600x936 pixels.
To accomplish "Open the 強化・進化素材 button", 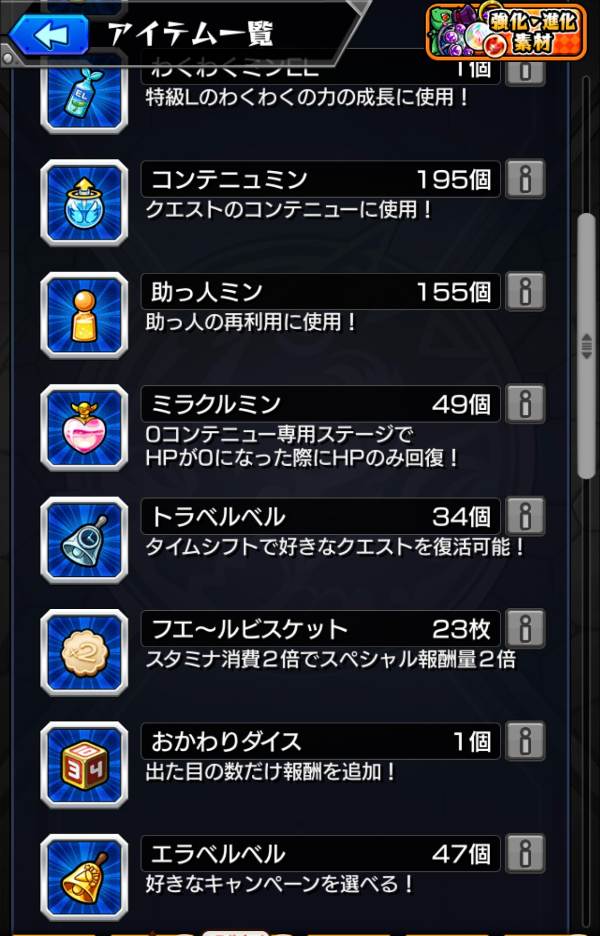I will (x=506, y=31).
